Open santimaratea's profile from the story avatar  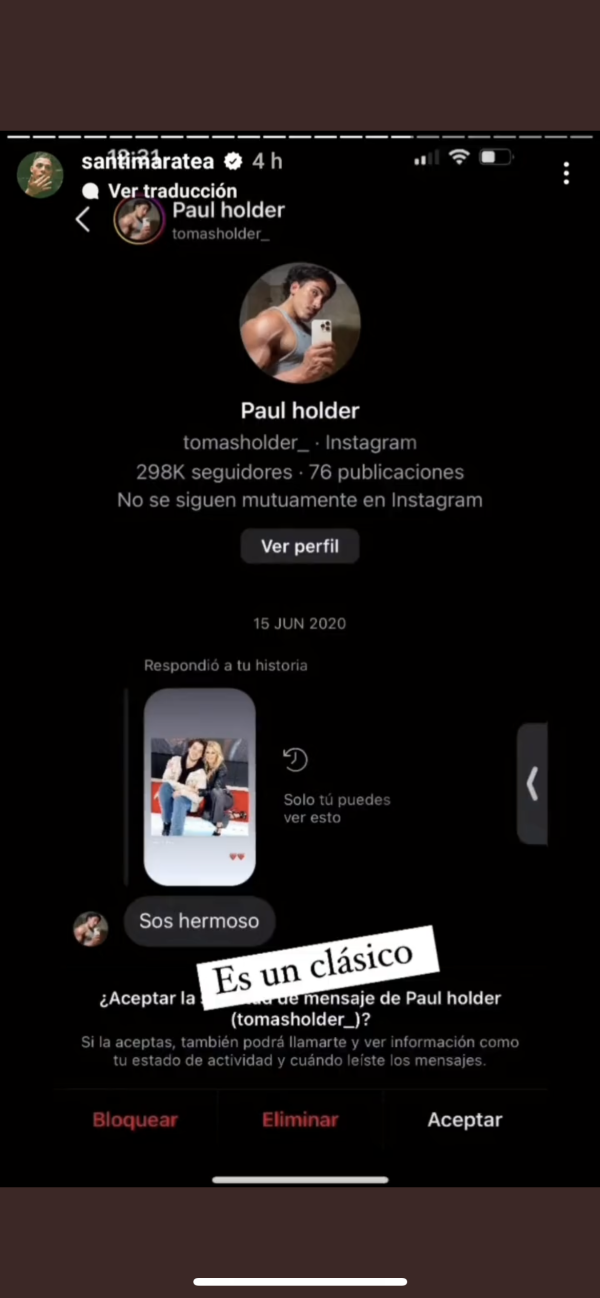[40, 175]
